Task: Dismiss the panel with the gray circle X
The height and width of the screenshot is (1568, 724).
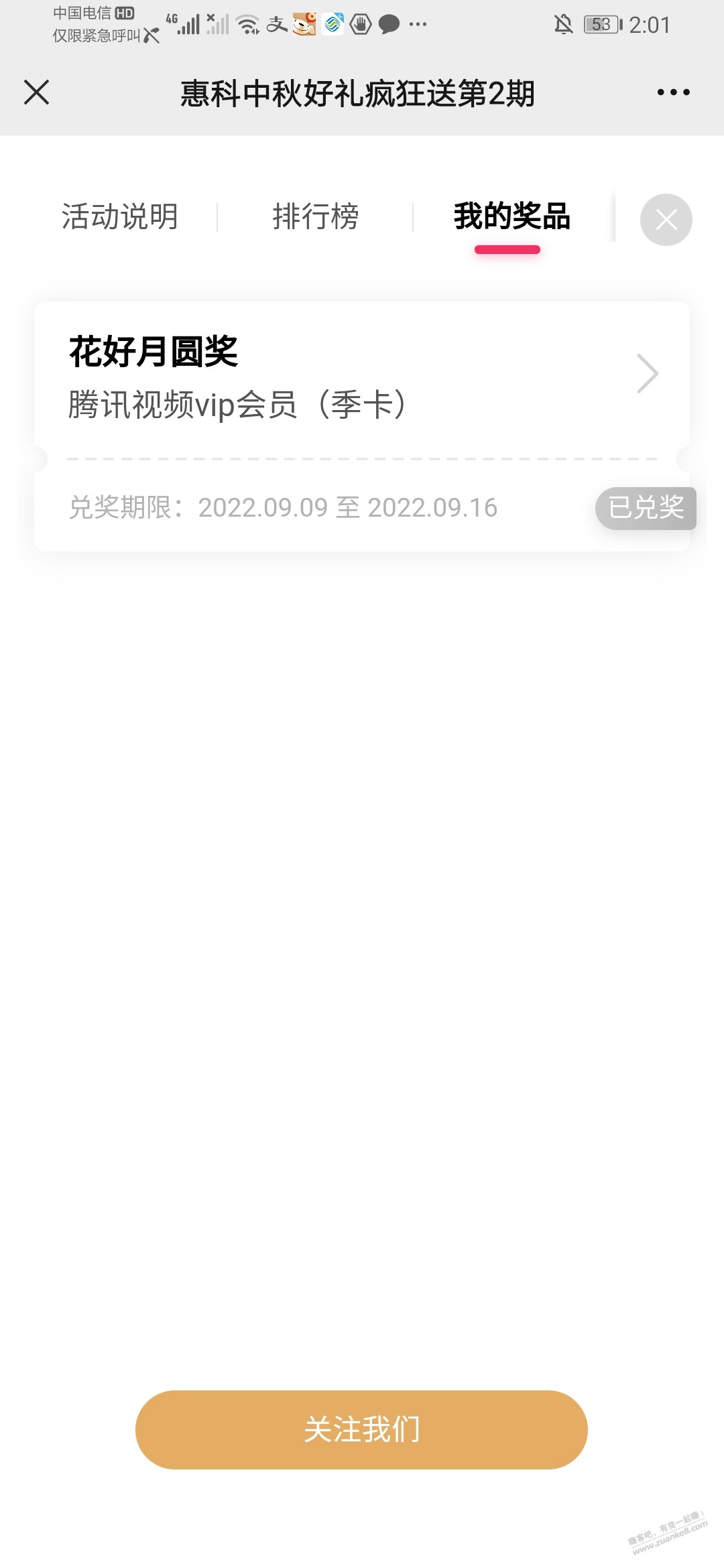Action: click(666, 220)
